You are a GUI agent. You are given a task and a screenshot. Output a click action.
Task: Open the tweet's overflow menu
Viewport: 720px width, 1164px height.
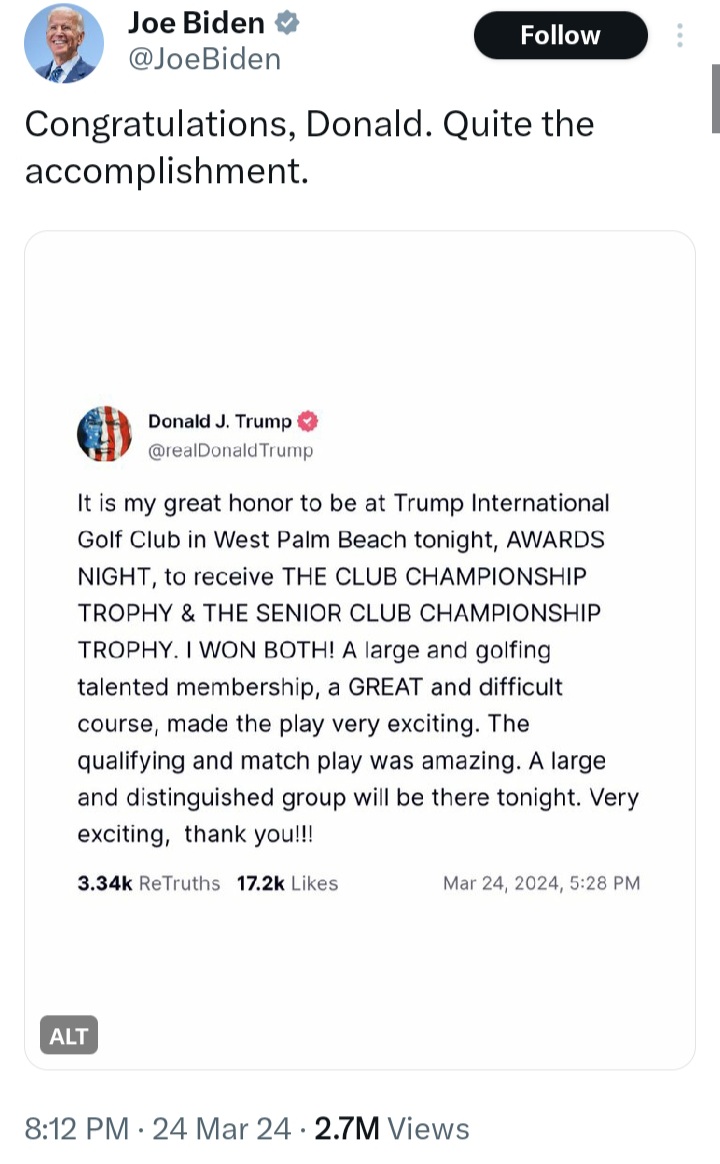[680, 35]
